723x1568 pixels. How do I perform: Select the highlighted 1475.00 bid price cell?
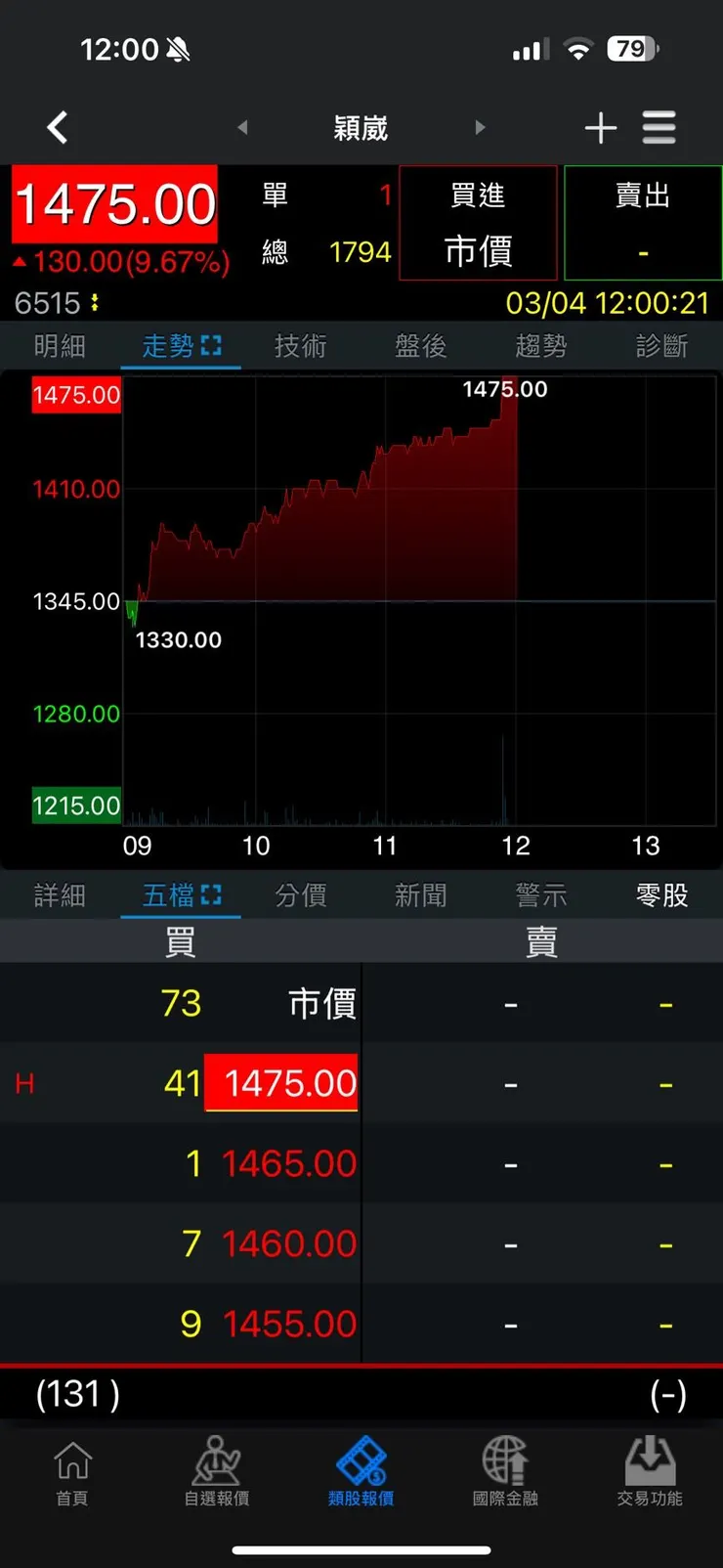pos(281,1083)
